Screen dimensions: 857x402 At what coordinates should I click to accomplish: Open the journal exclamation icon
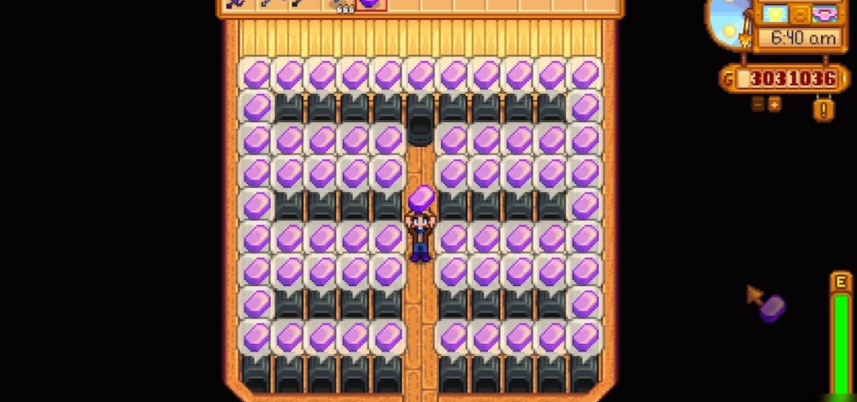[x=823, y=108]
